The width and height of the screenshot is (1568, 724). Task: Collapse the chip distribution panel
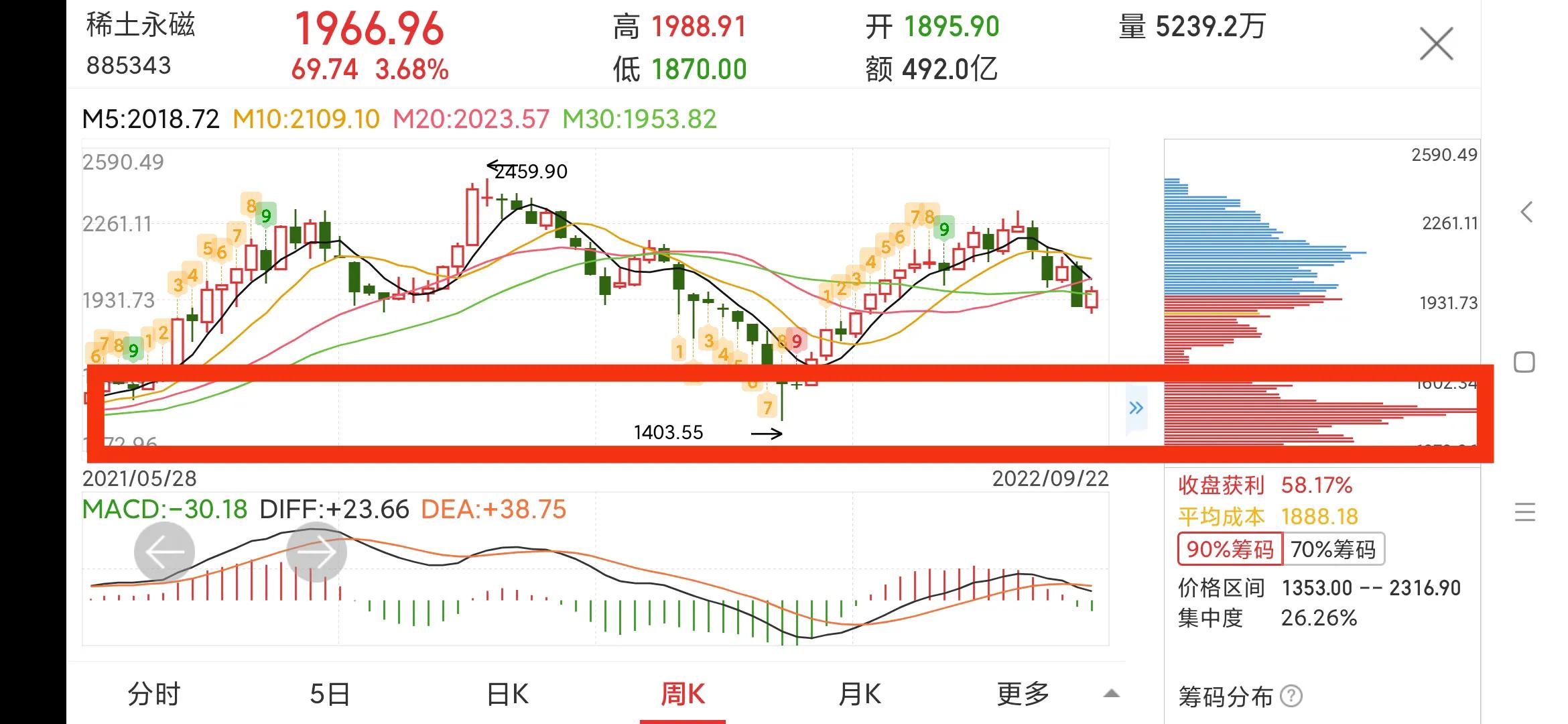[x=1136, y=408]
